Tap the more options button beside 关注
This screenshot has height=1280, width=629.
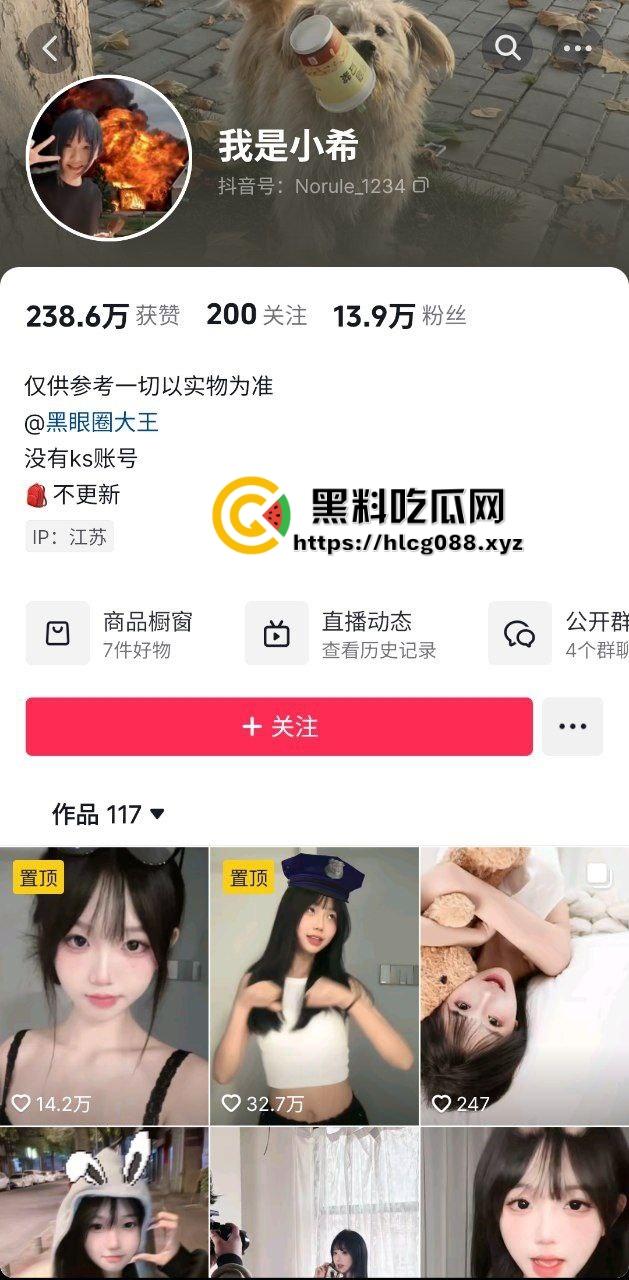point(572,727)
